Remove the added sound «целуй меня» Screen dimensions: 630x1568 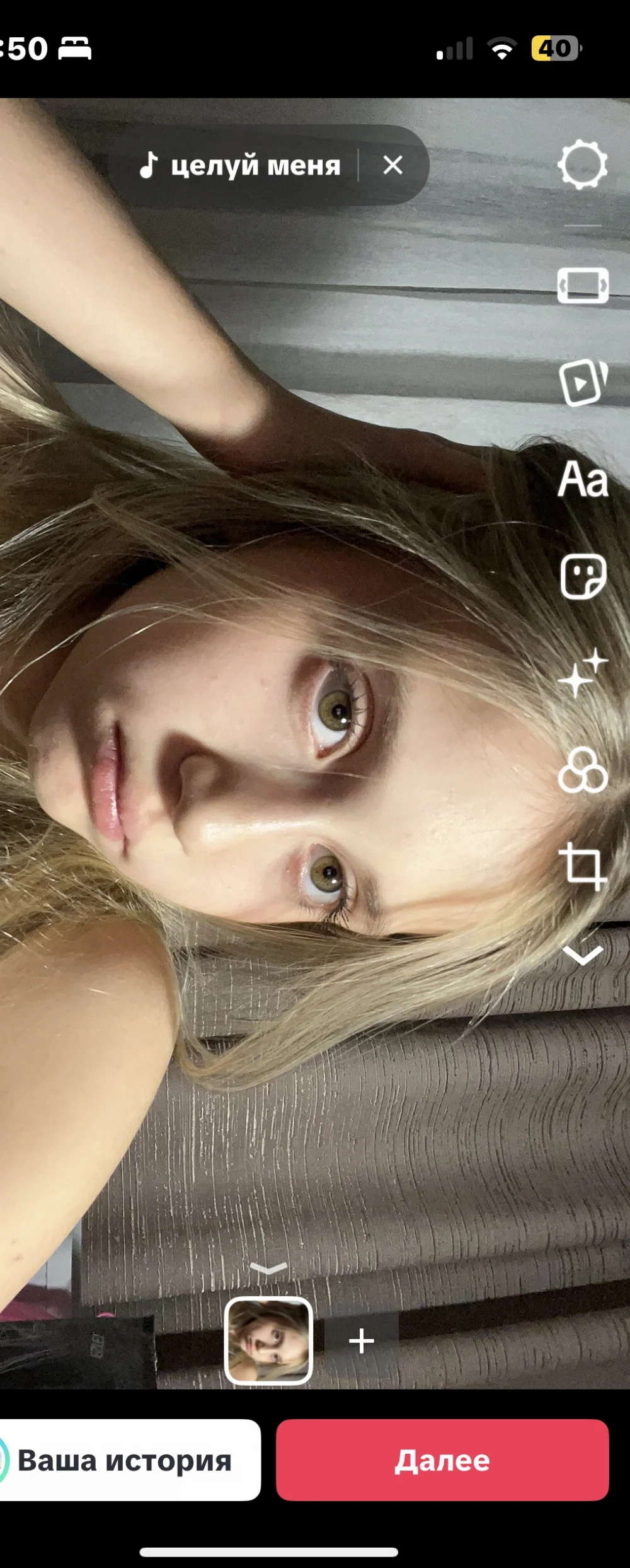coord(393,166)
